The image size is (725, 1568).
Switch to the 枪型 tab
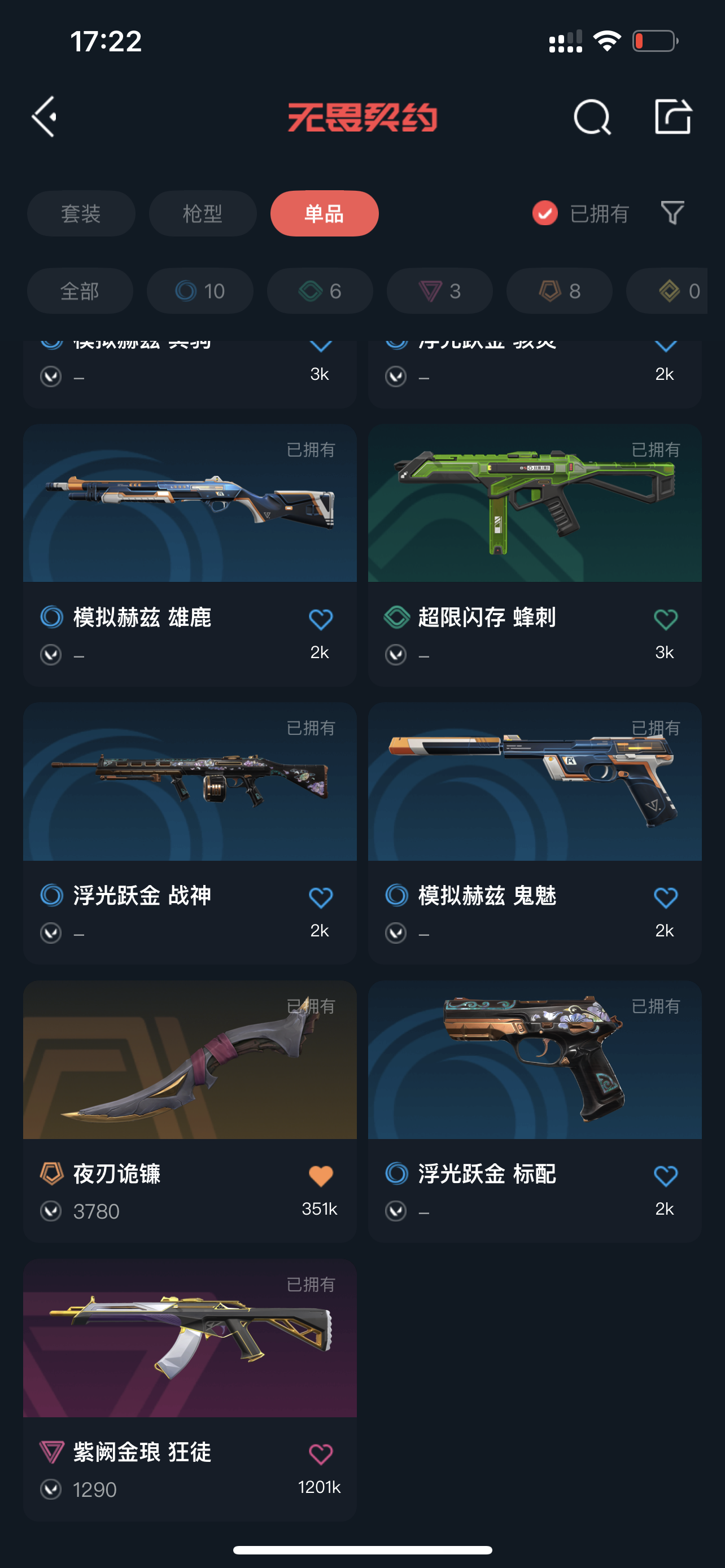pos(203,214)
